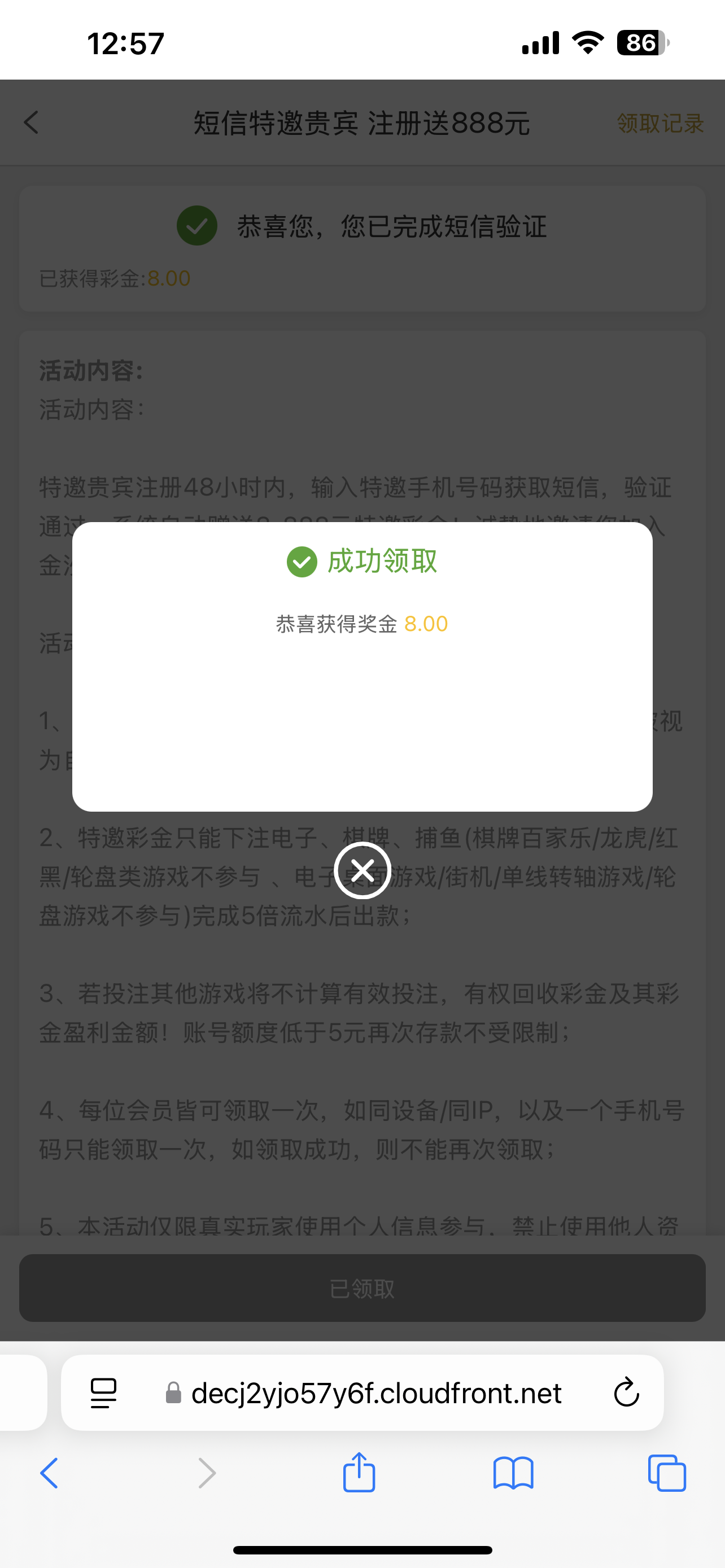Tap the 已领取 claimed button
The image size is (725, 1568).
(x=362, y=1287)
